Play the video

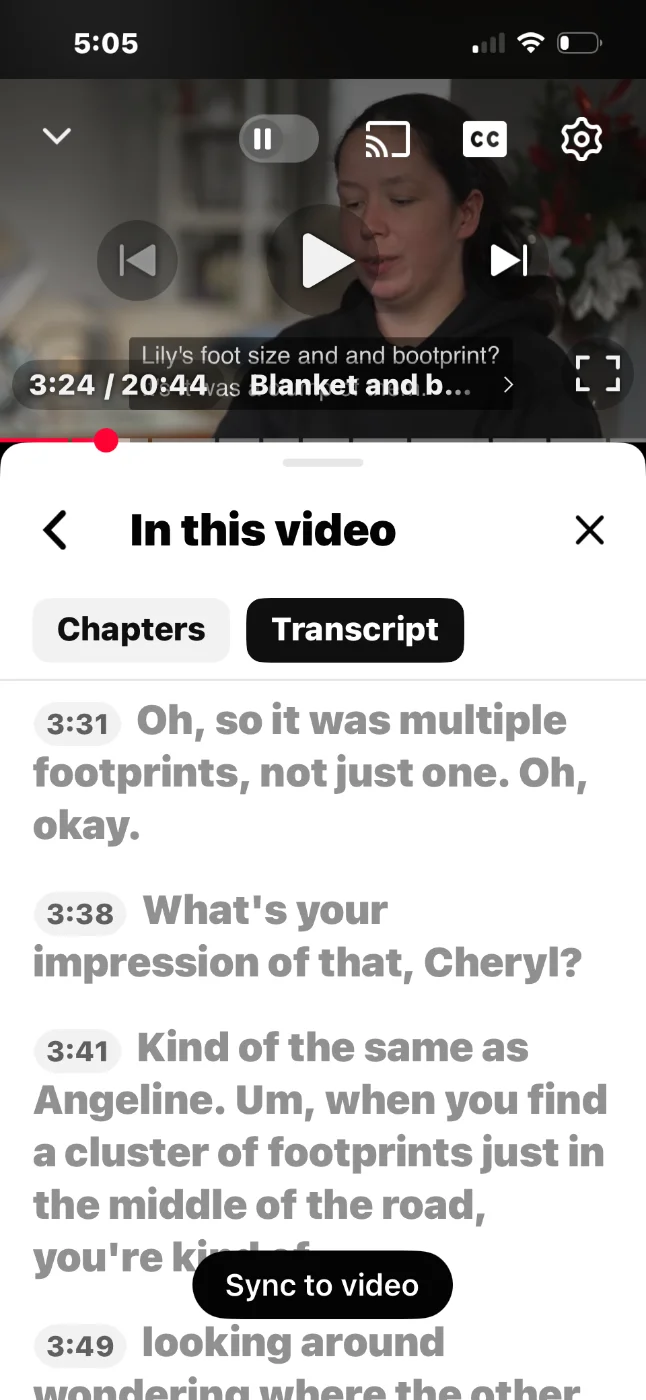324,261
